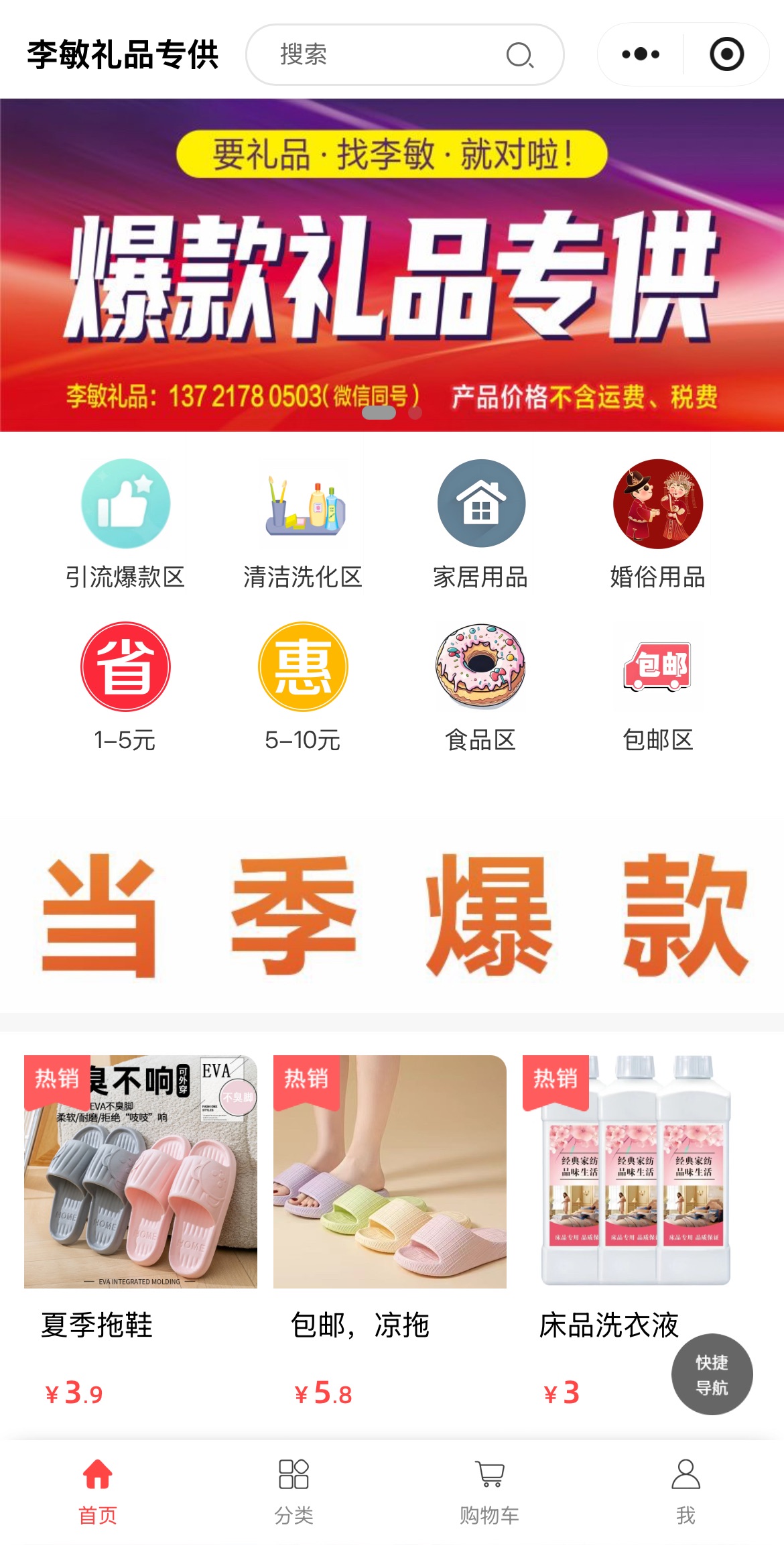This screenshot has width=784, height=1556.
Task: Open the 爆款礼品专供 banner
Action: [392, 268]
